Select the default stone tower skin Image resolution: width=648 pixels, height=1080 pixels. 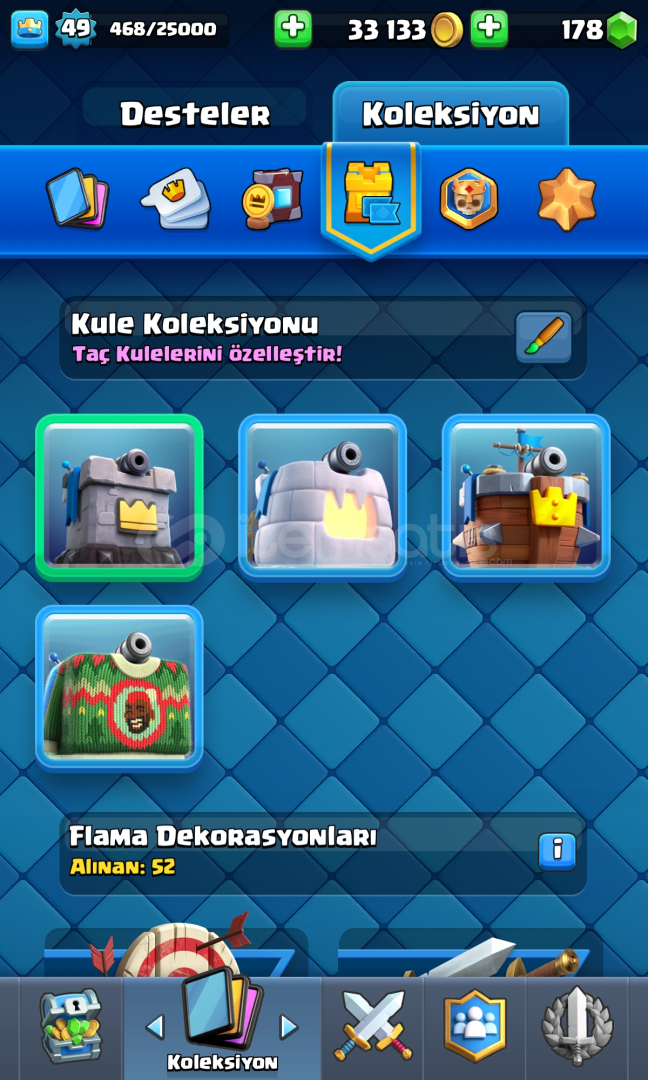pos(119,497)
